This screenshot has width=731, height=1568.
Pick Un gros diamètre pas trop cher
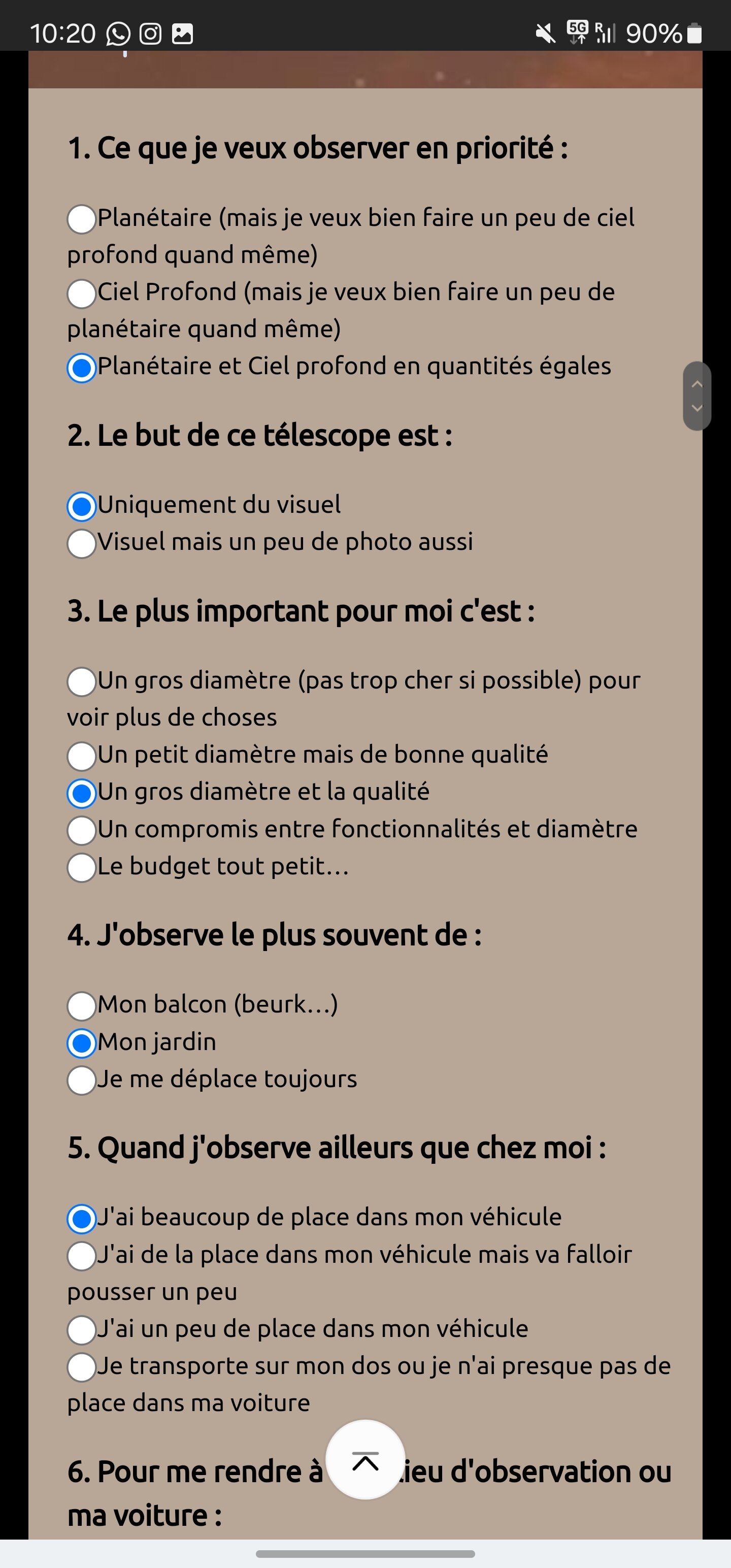(x=81, y=682)
